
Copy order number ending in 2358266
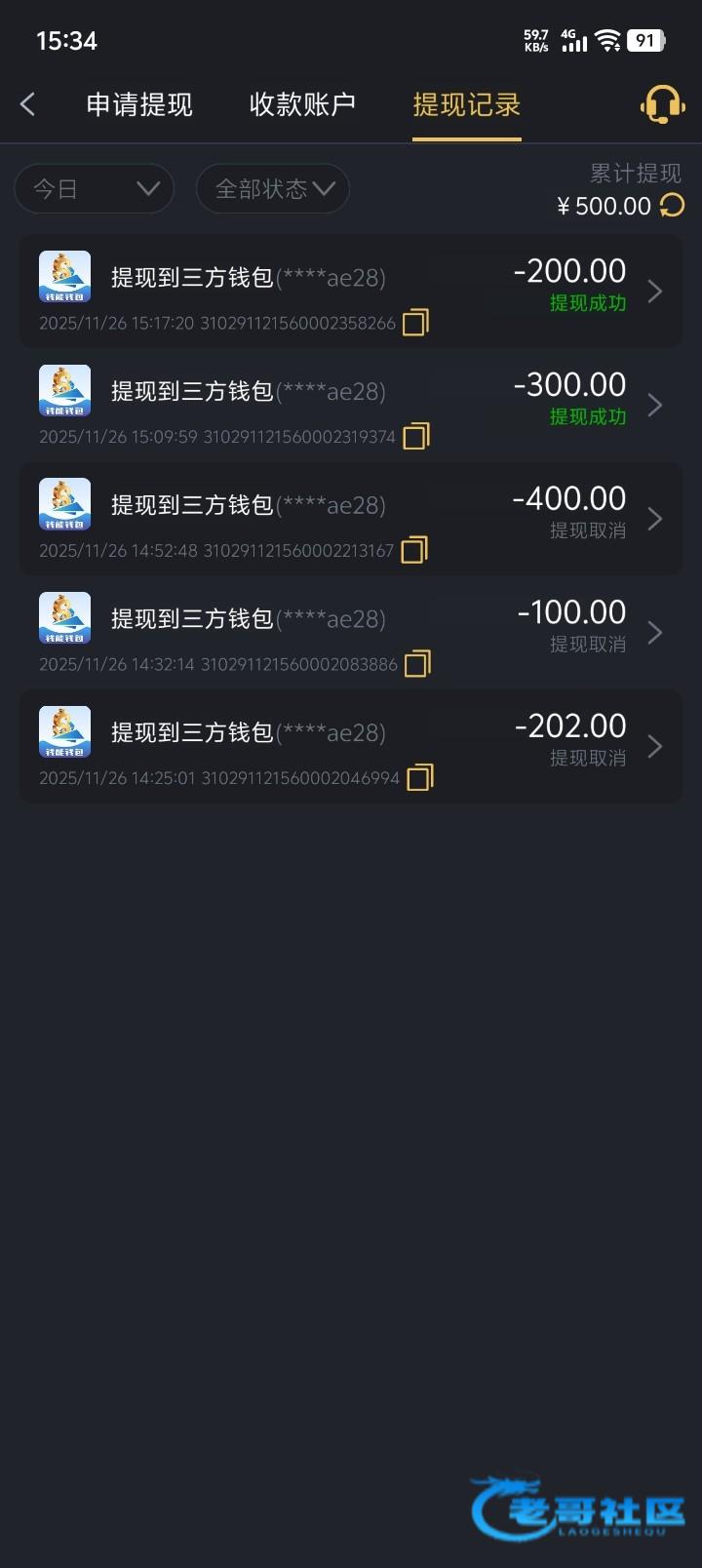[x=415, y=323]
